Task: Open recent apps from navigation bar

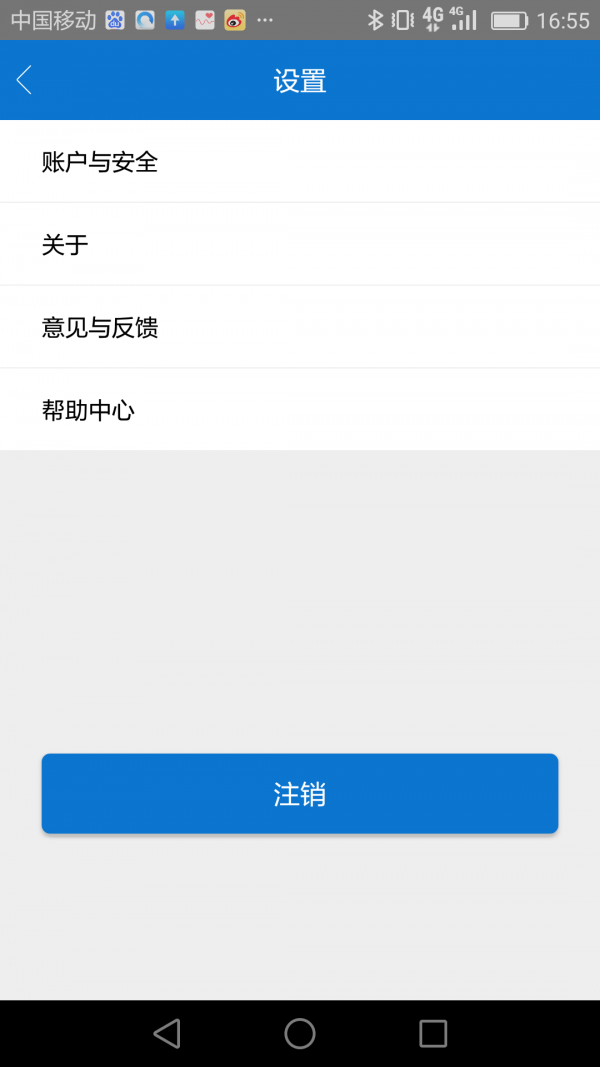Action: 433,1033
